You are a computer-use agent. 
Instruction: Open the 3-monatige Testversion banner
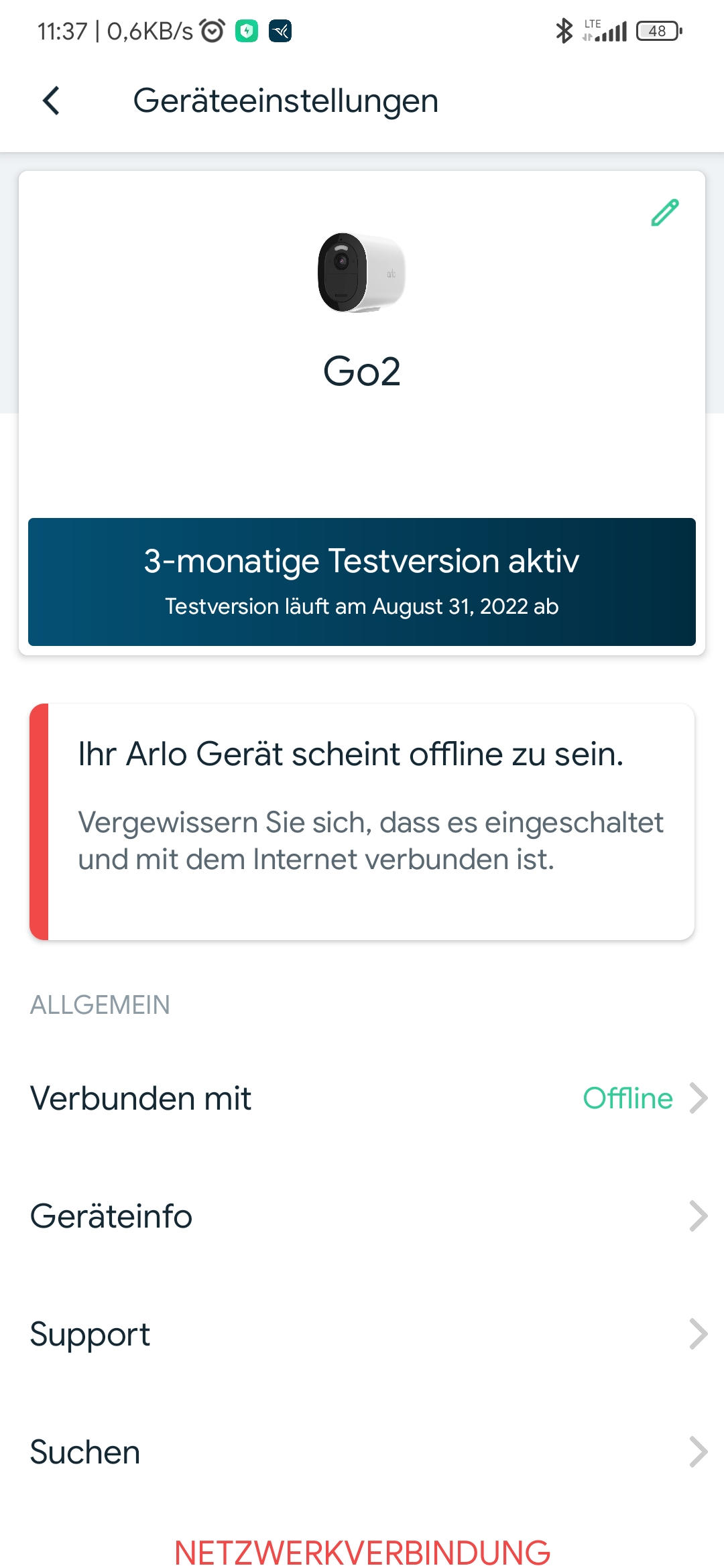pyautogui.click(x=362, y=582)
